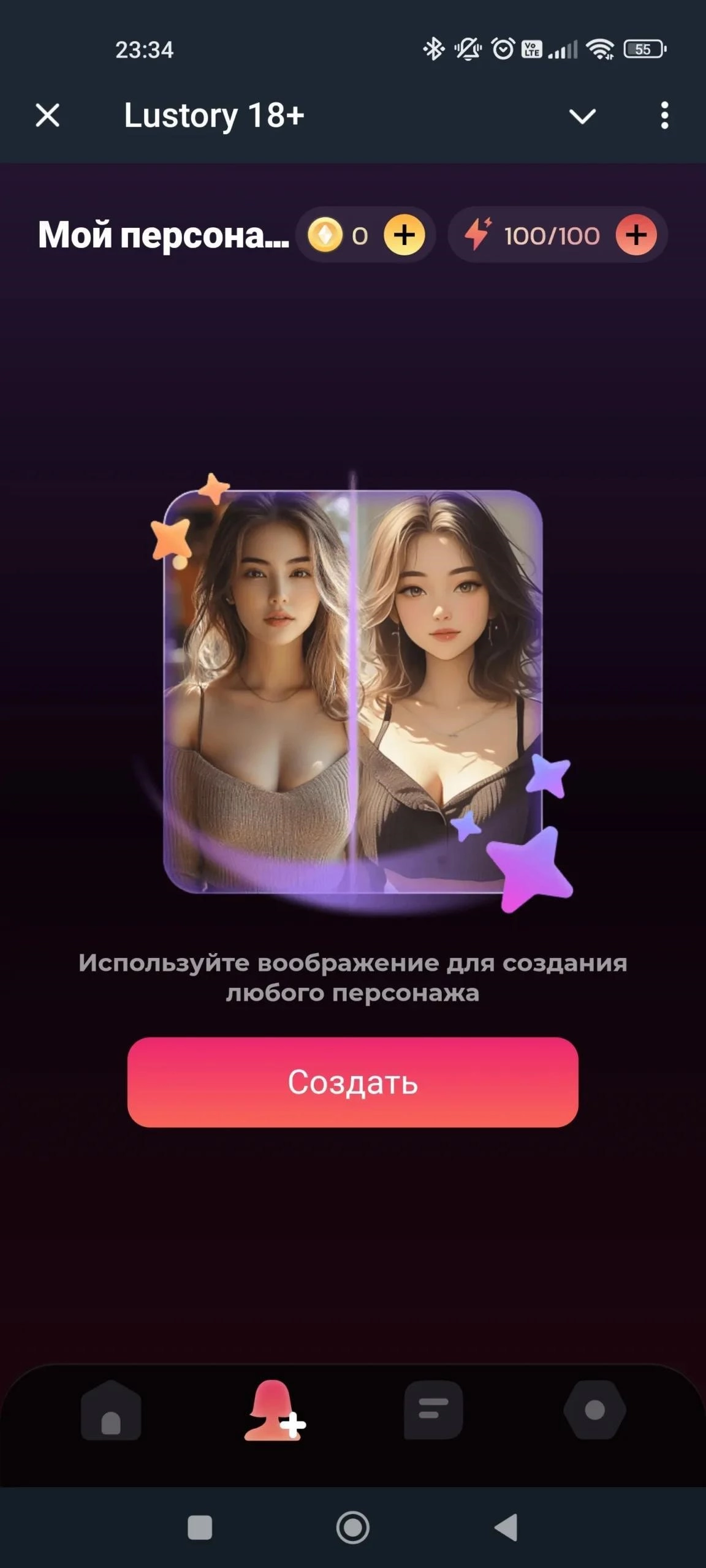Switch to the home tab

[x=111, y=1410]
